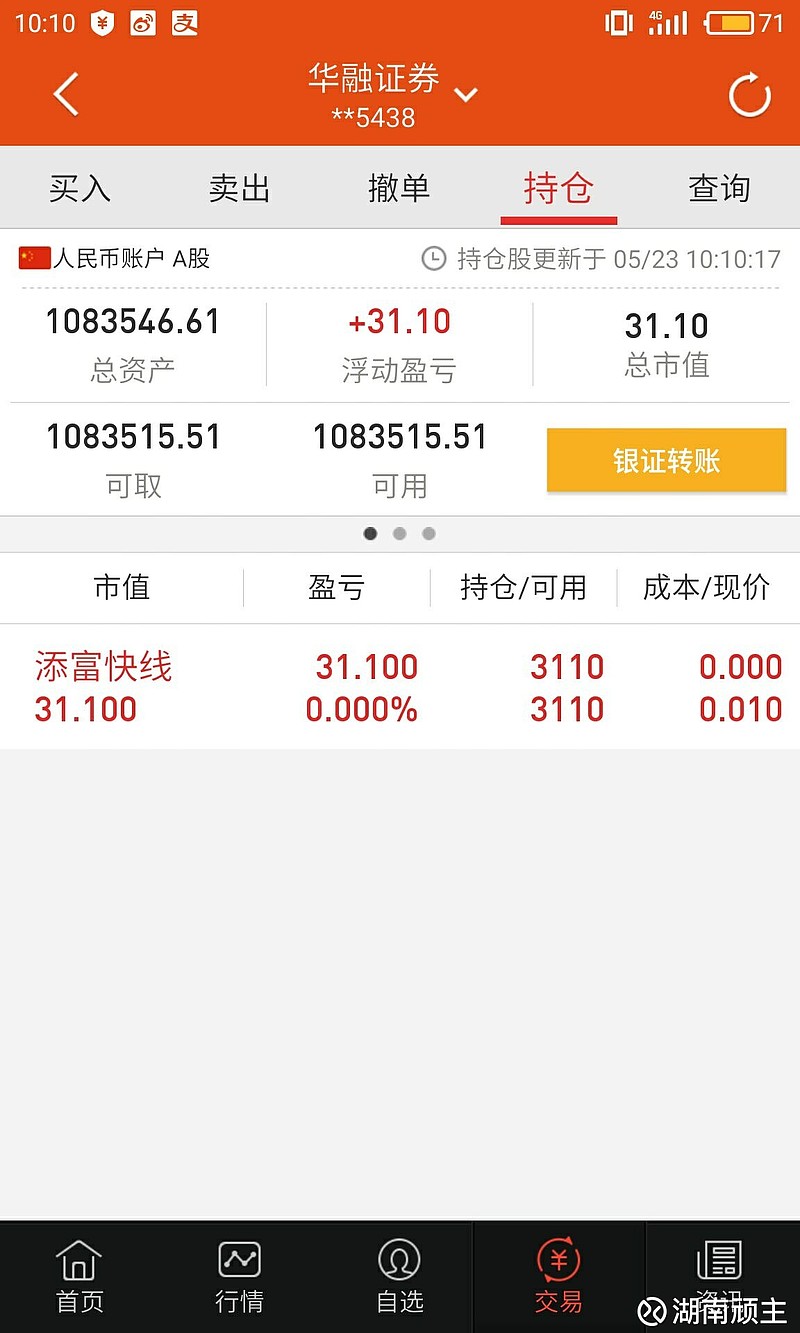Screen dimensions: 800x1333
Task: Open the 撤单 cancel orders tab
Action: click(399, 187)
